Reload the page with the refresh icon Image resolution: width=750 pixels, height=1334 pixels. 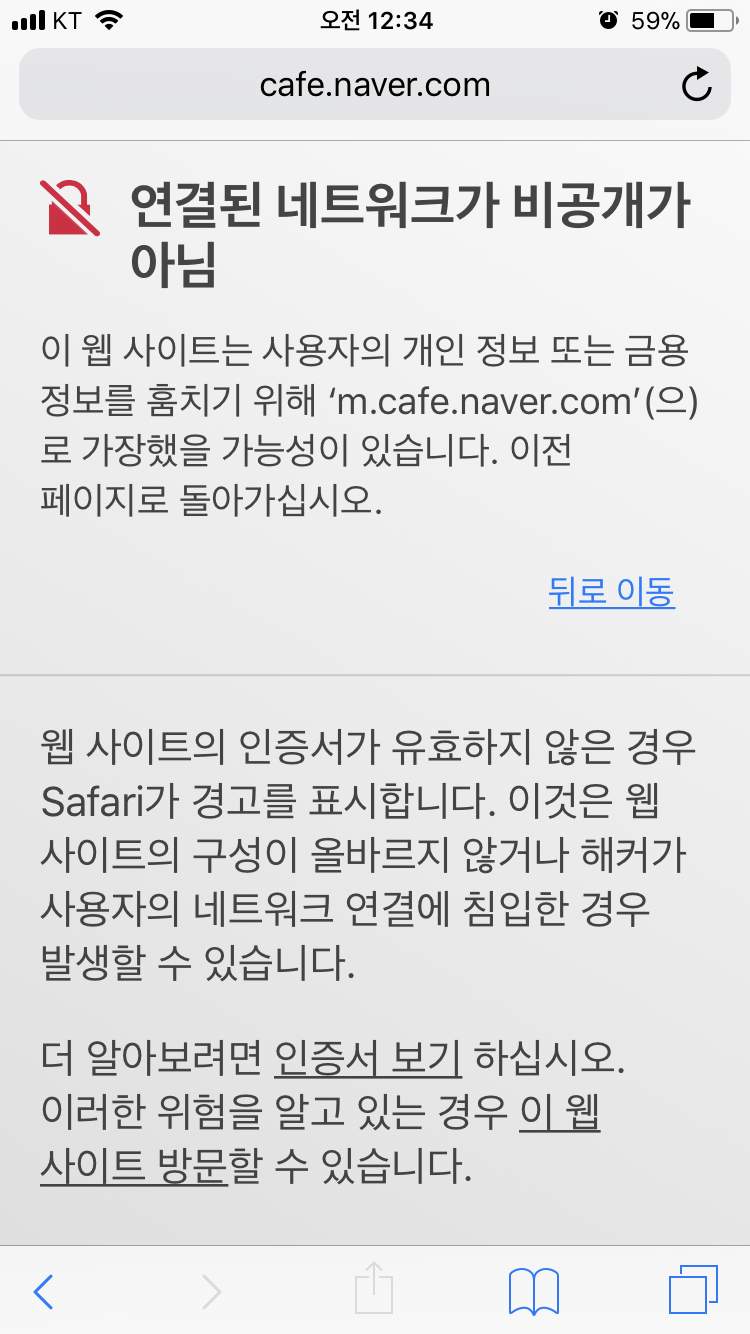tap(697, 85)
